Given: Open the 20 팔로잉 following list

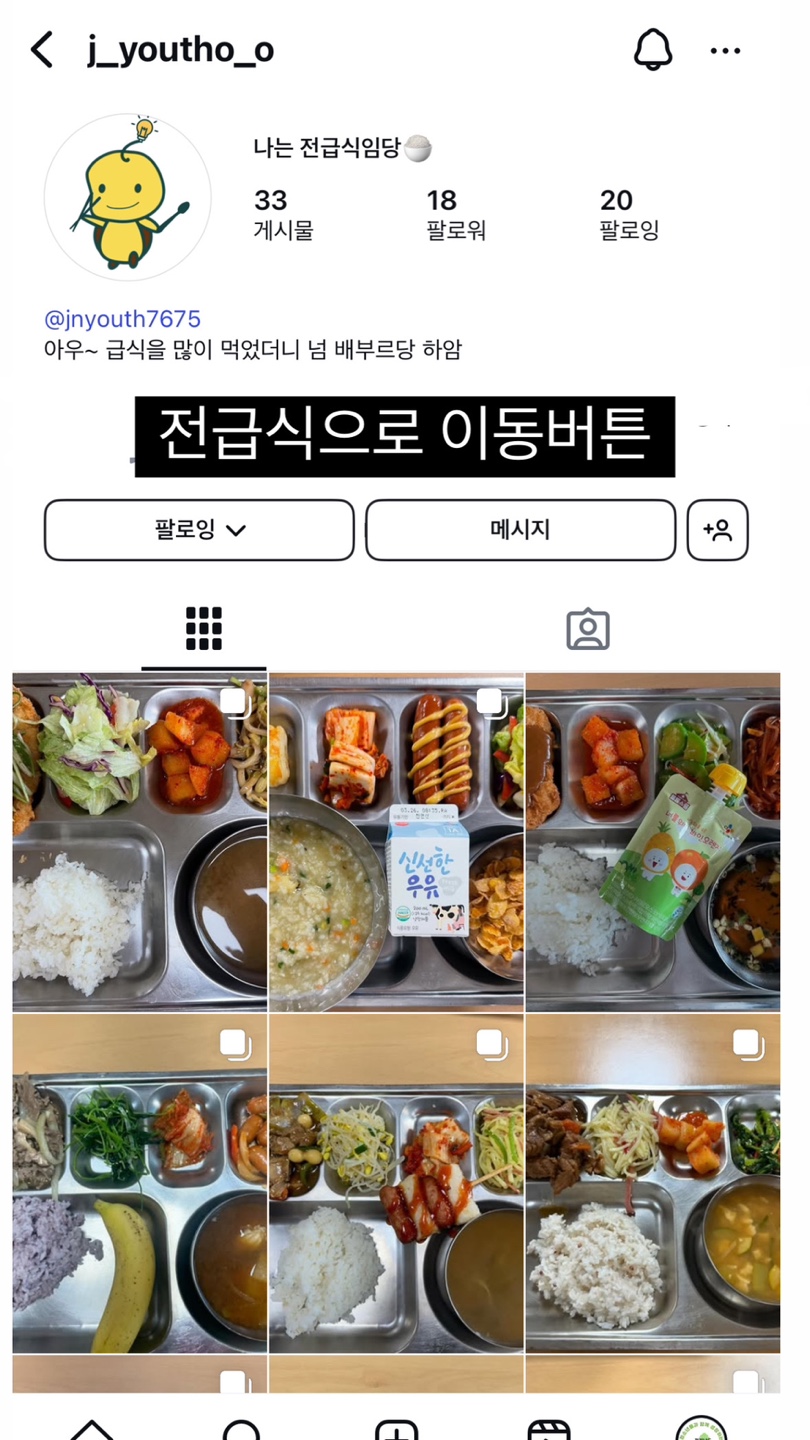Looking at the screenshot, I should [x=629, y=213].
